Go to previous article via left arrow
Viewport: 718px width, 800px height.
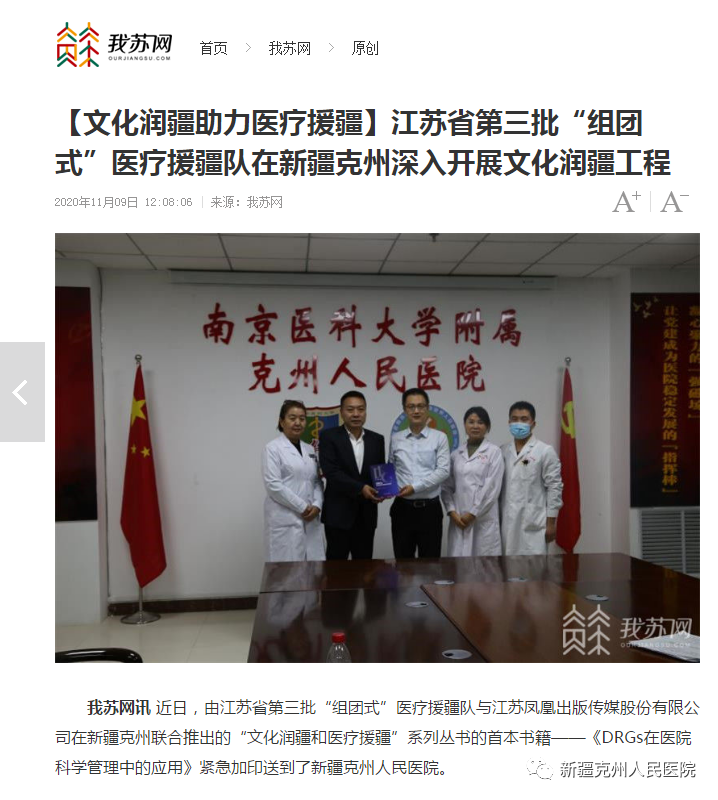(21, 392)
